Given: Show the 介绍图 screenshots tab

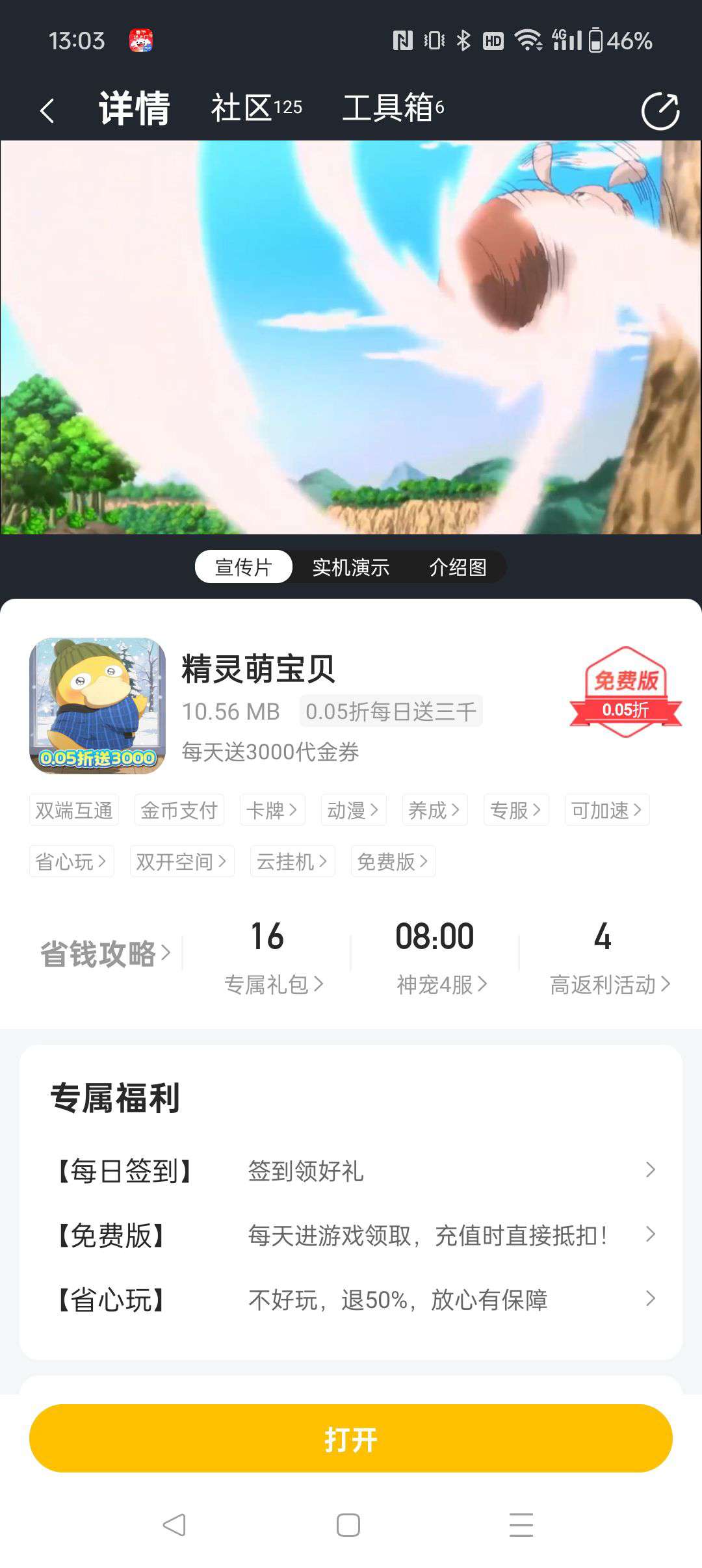Looking at the screenshot, I should pyautogui.click(x=458, y=568).
